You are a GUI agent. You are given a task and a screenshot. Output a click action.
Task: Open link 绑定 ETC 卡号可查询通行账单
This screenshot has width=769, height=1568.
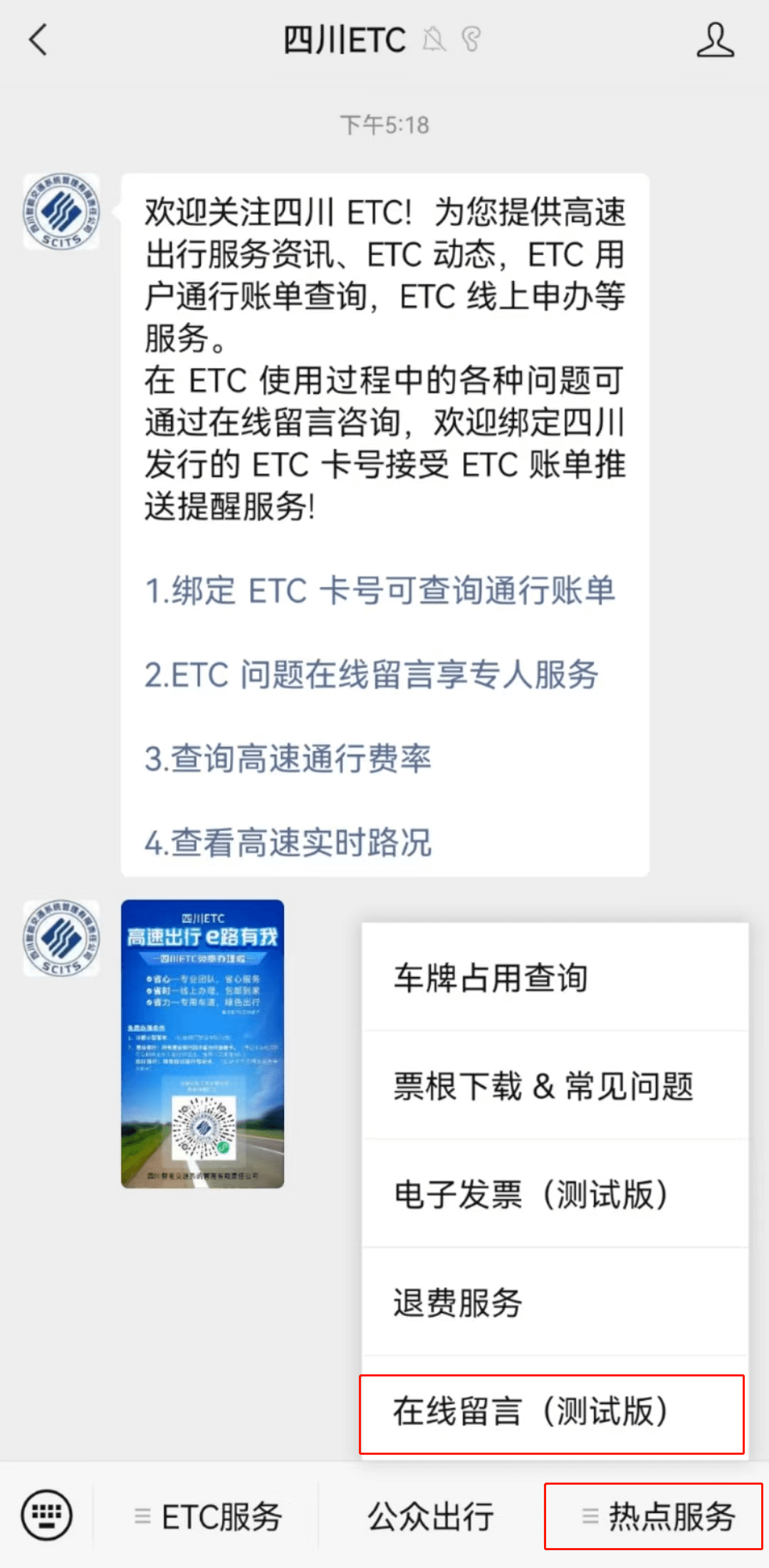tap(380, 590)
